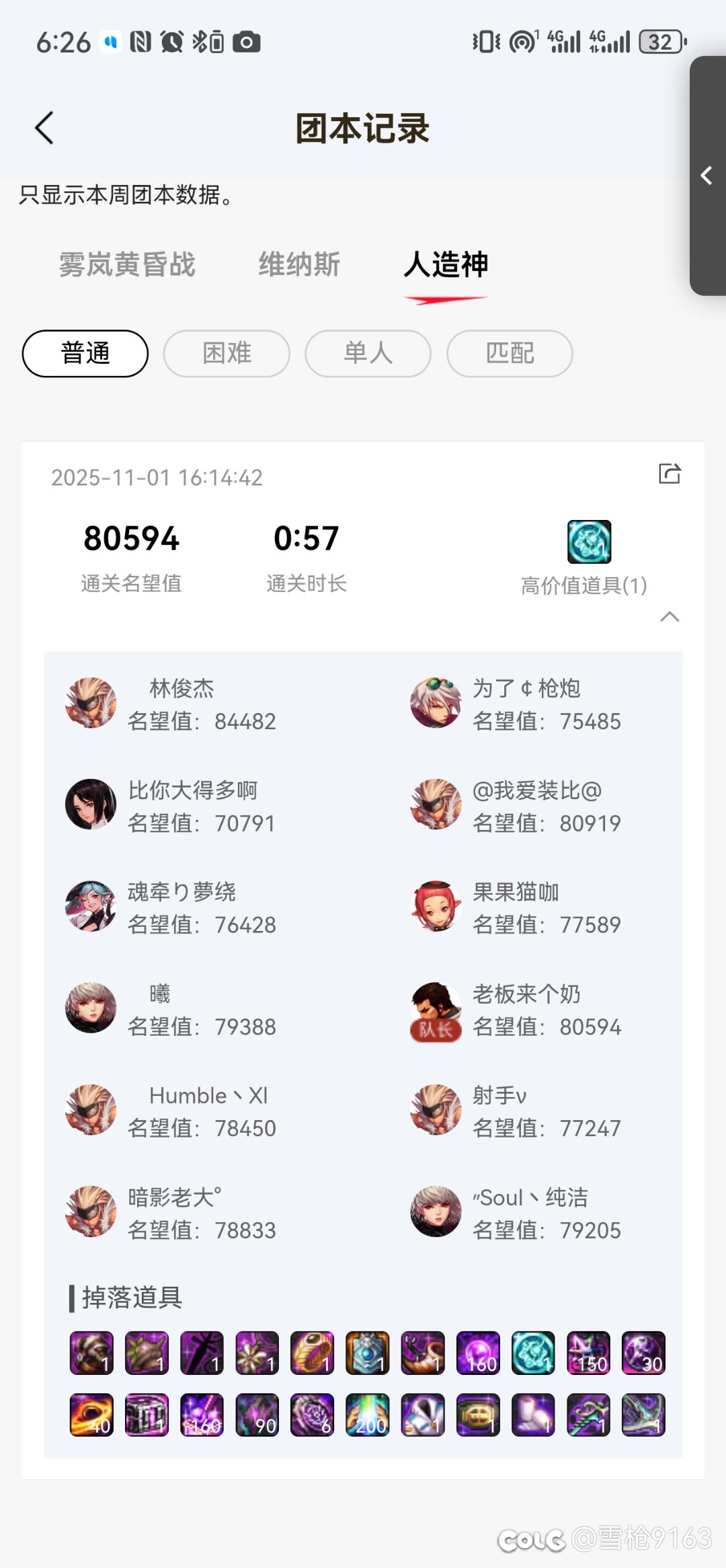
Task: Open the side panel handle arrow
Action: click(707, 176)
